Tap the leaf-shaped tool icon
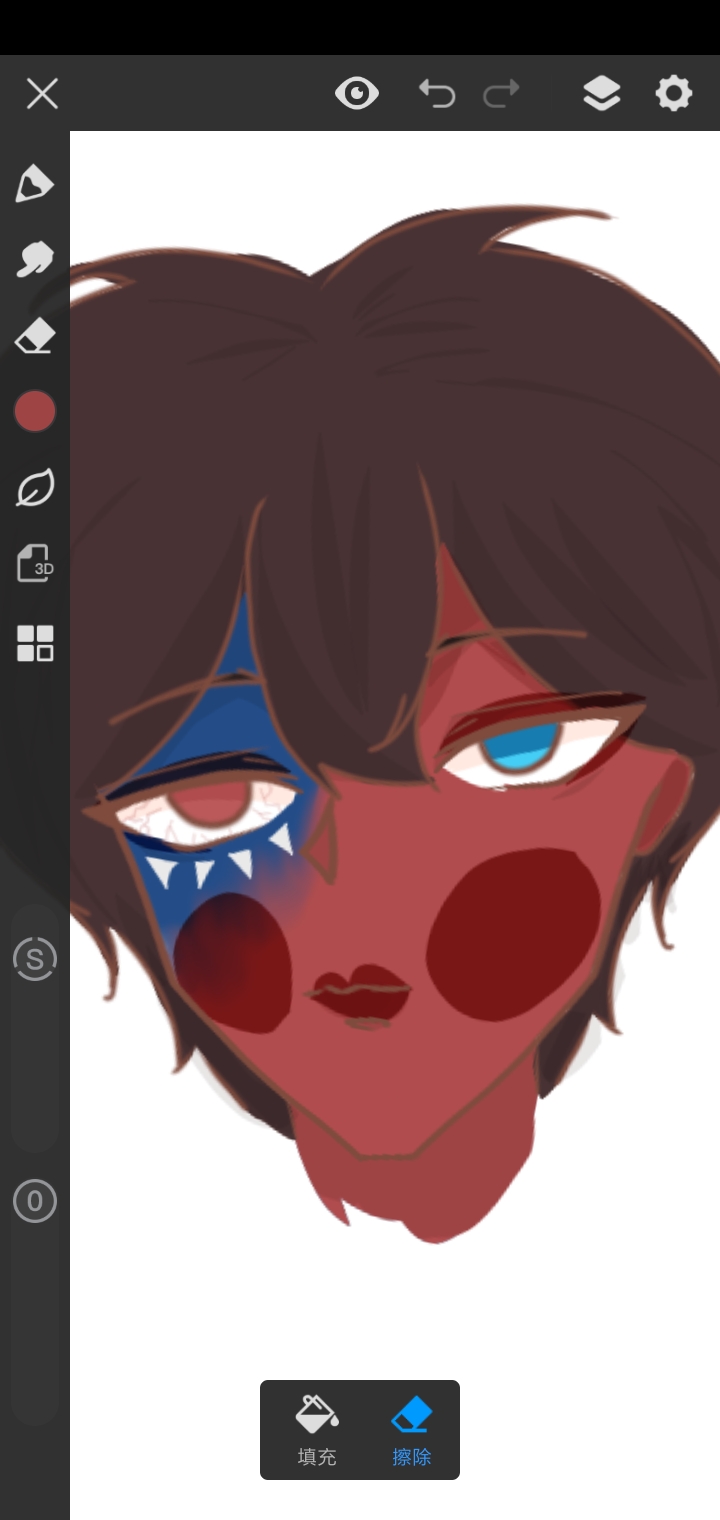The width and height of the screenshot is (720, 1520). (34, 488)
